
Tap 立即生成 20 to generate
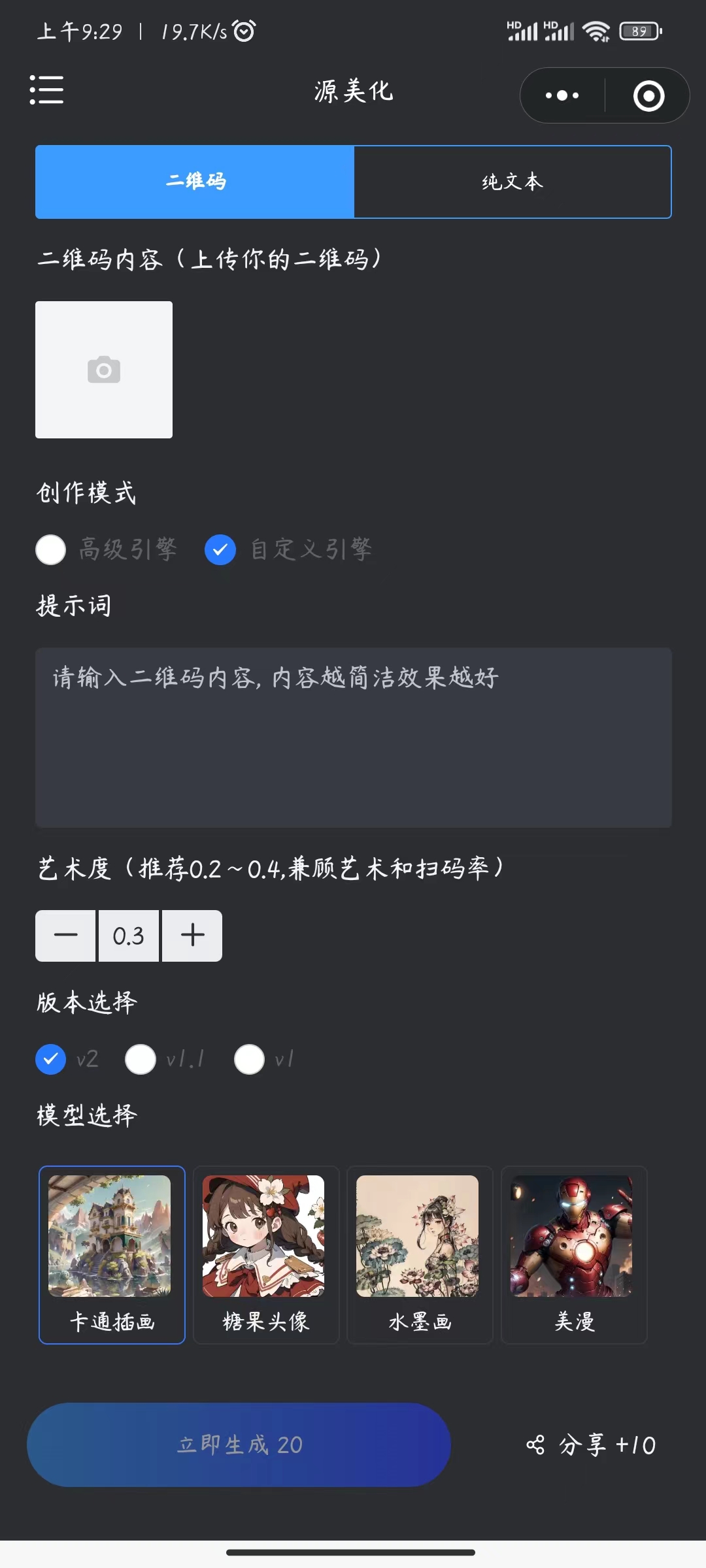[239, 1445]
